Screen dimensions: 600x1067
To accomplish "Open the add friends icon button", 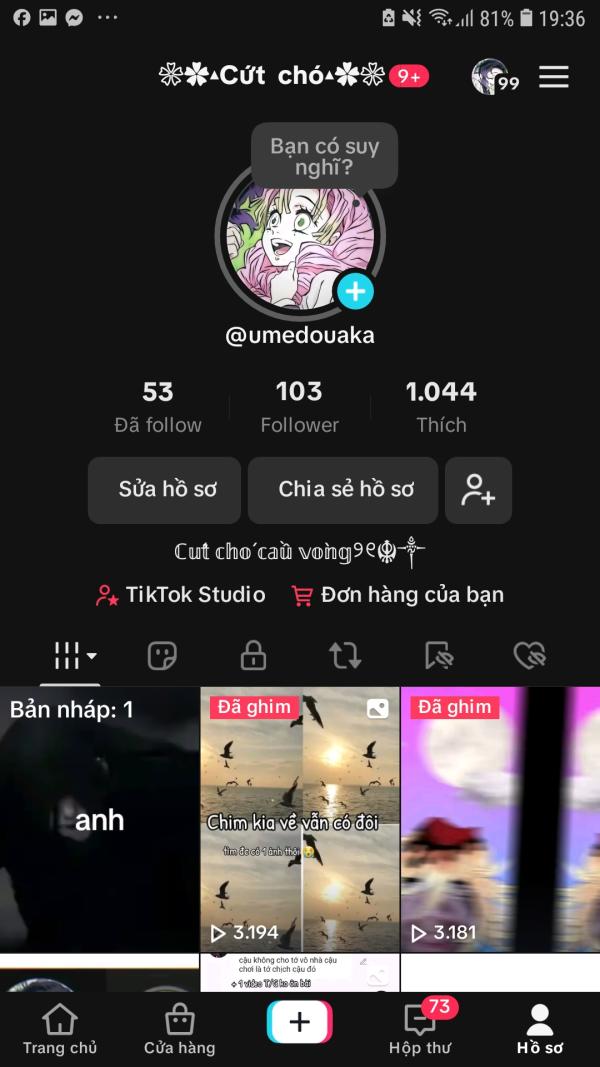I will tap(478, 490).
